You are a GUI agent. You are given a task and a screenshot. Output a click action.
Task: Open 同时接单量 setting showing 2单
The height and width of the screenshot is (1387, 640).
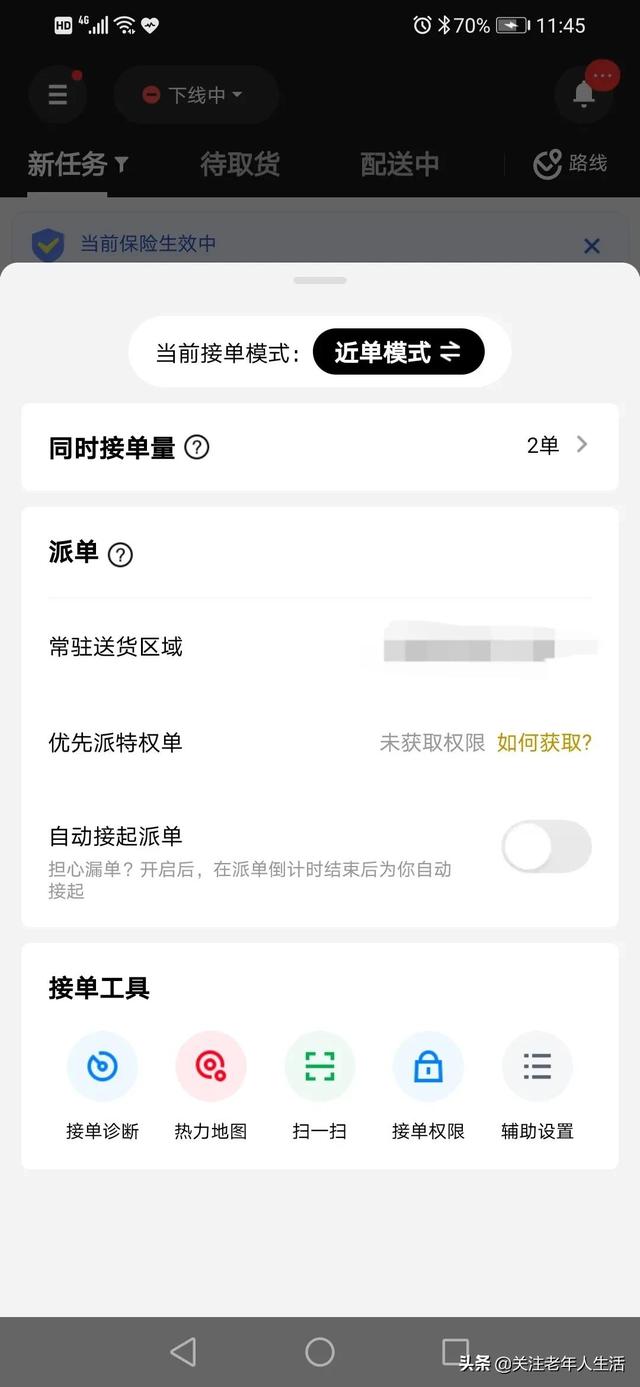click(x=556, y=446)
